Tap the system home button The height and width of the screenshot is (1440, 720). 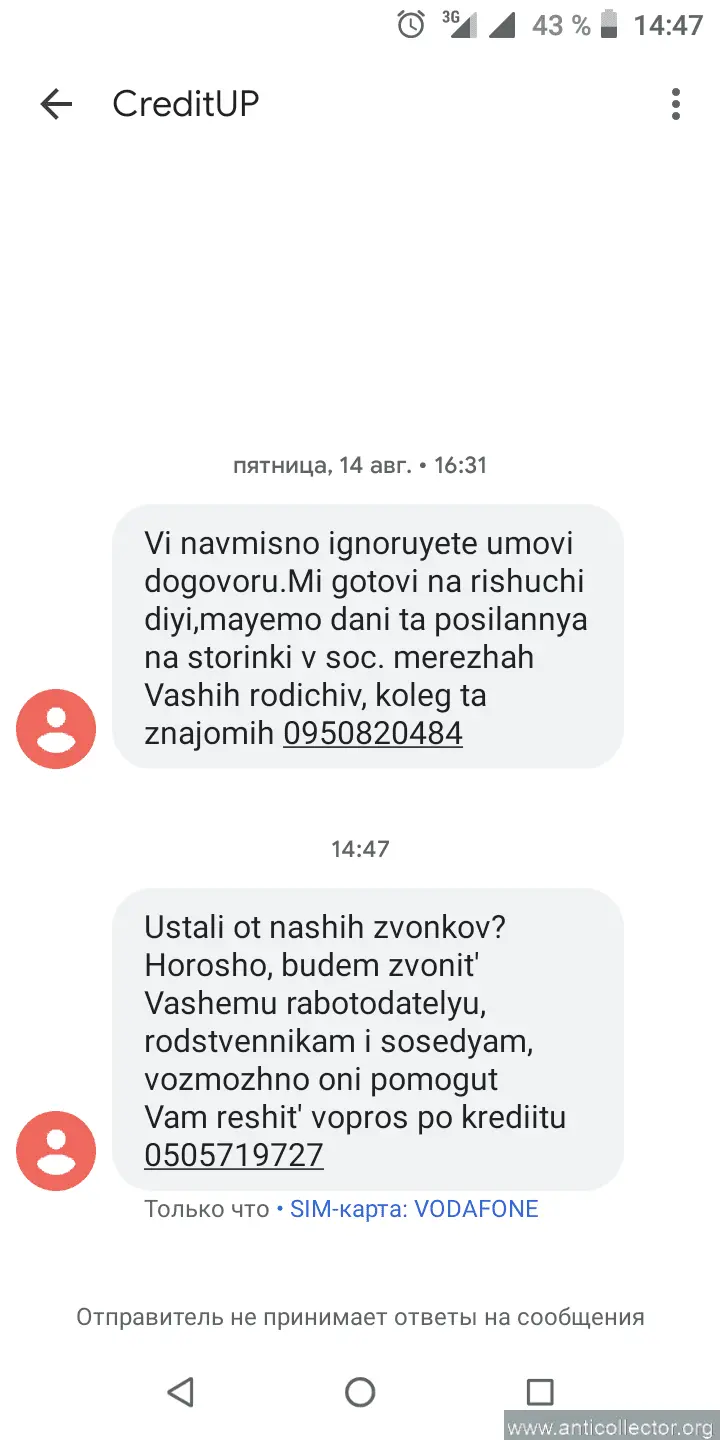pos(360,1391)
